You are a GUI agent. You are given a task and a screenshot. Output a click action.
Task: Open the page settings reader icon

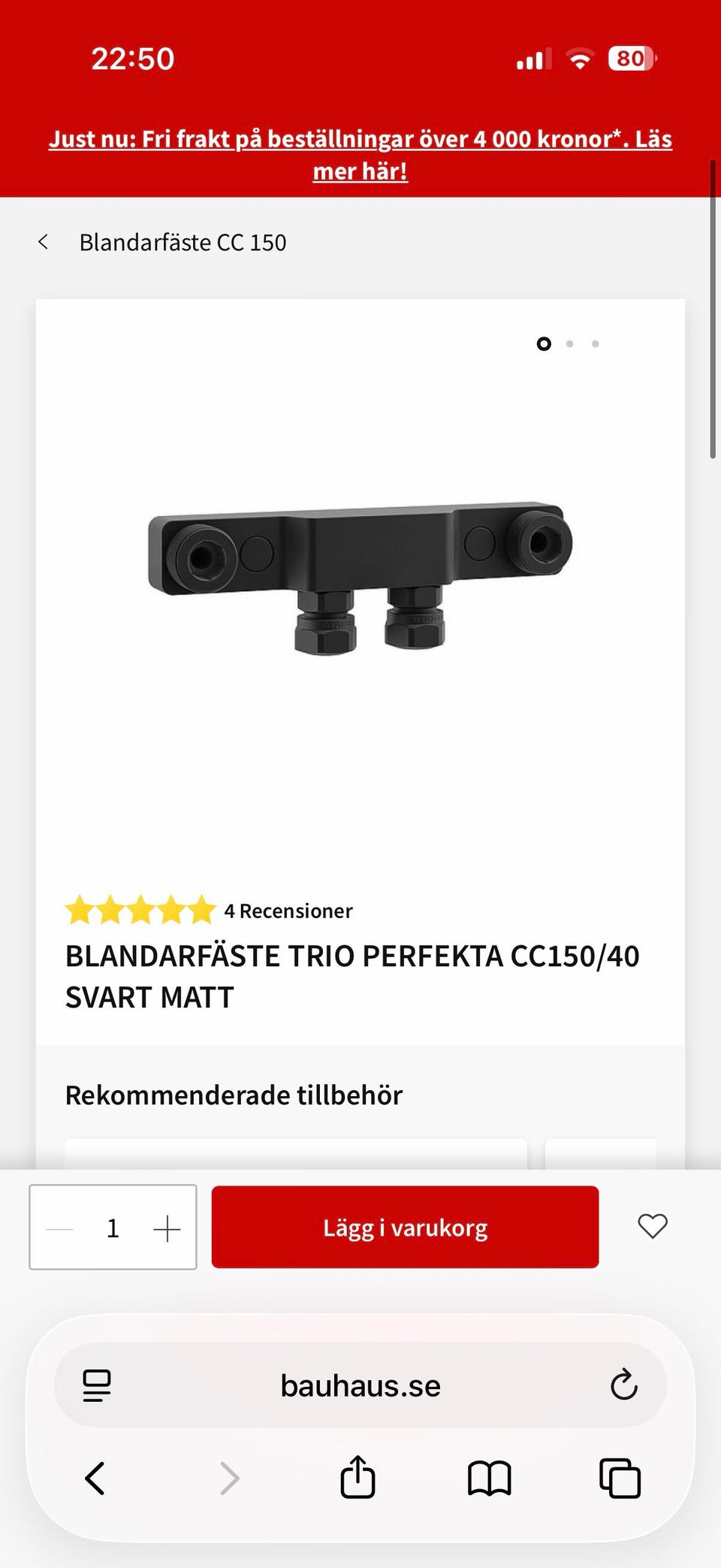point(96,1385)
